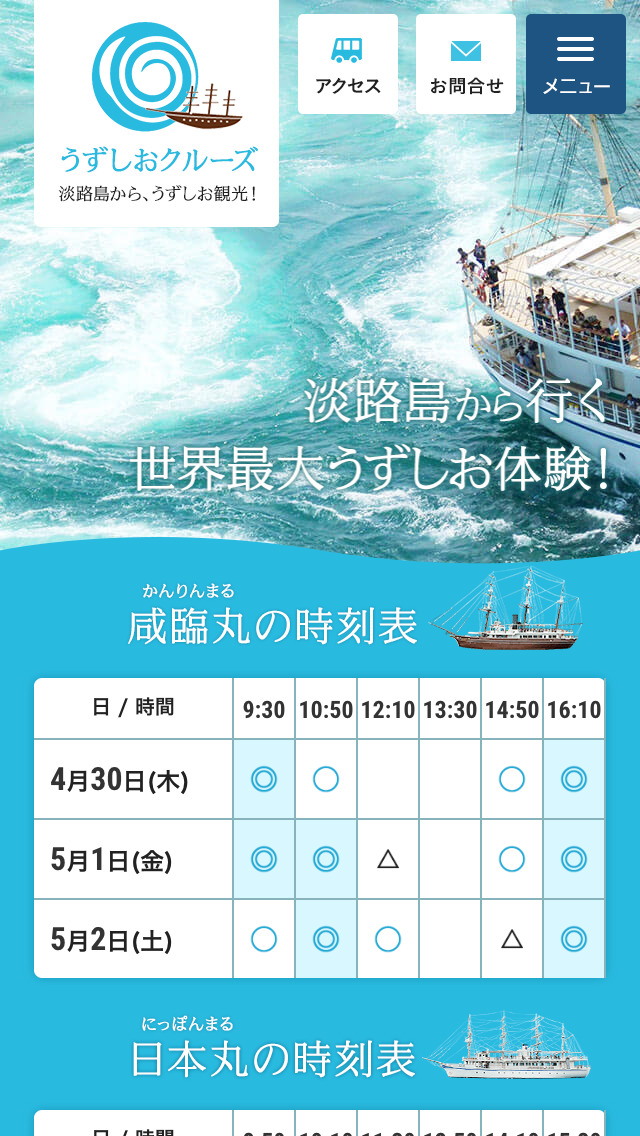Open the アクセス page
The height and width of the screenshot is (1136, 640).
coord(347,64)
